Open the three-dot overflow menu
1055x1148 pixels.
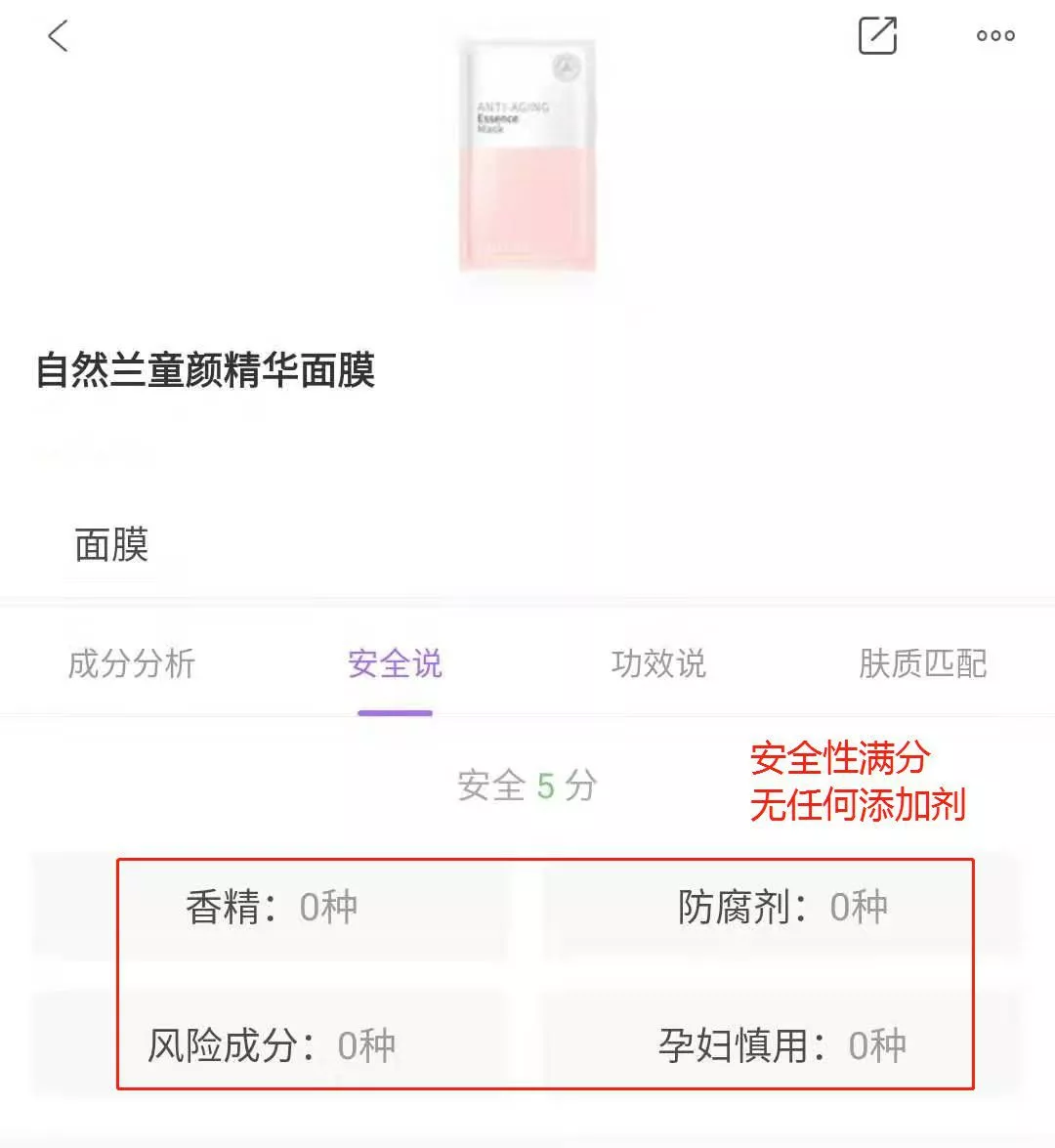[994, 36]
